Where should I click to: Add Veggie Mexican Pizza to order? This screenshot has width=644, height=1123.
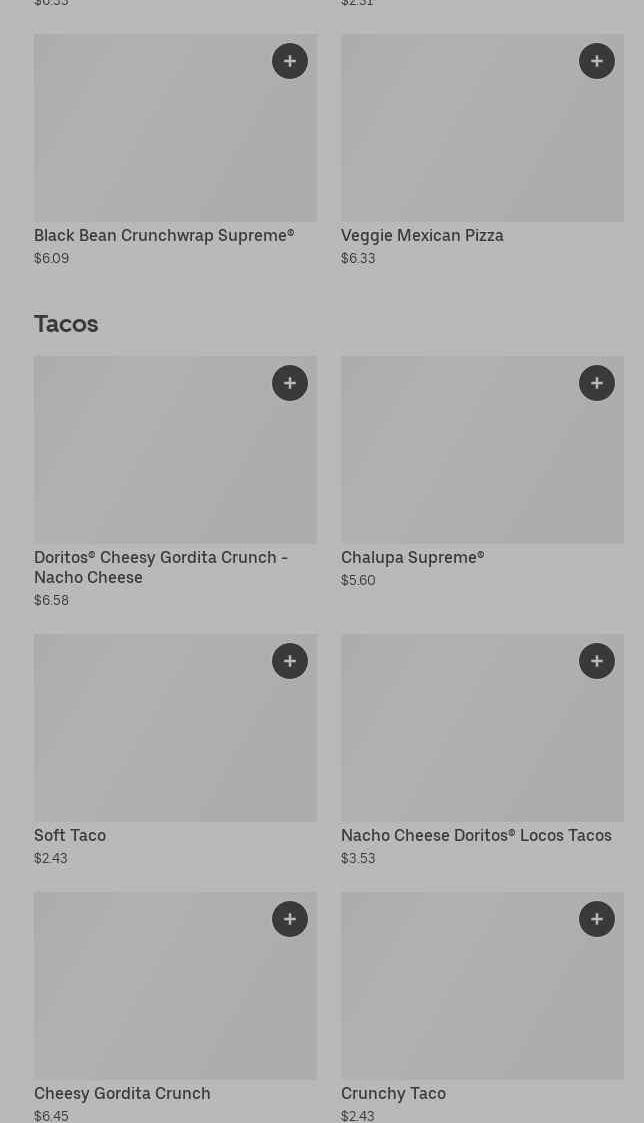[597, 61]
